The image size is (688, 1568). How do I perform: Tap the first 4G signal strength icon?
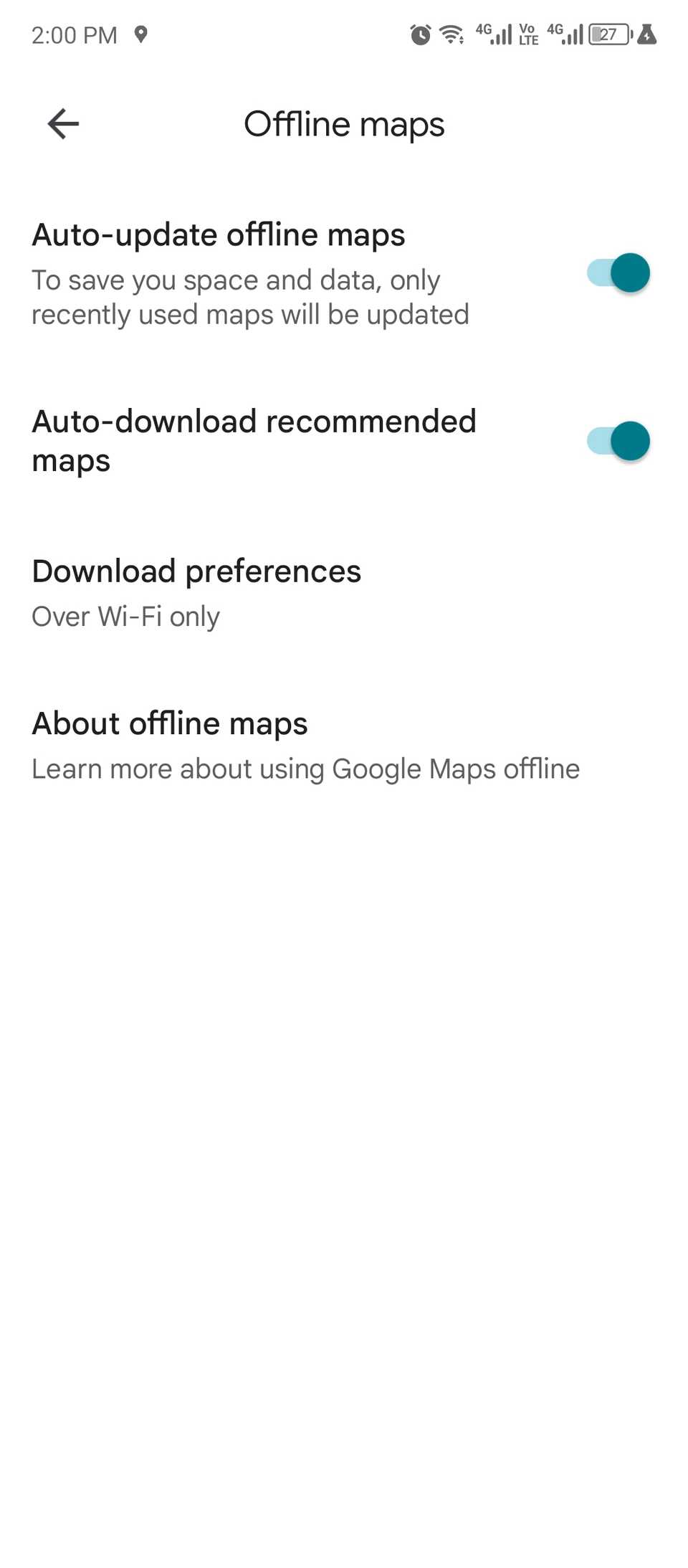click(x=493, y=34)
